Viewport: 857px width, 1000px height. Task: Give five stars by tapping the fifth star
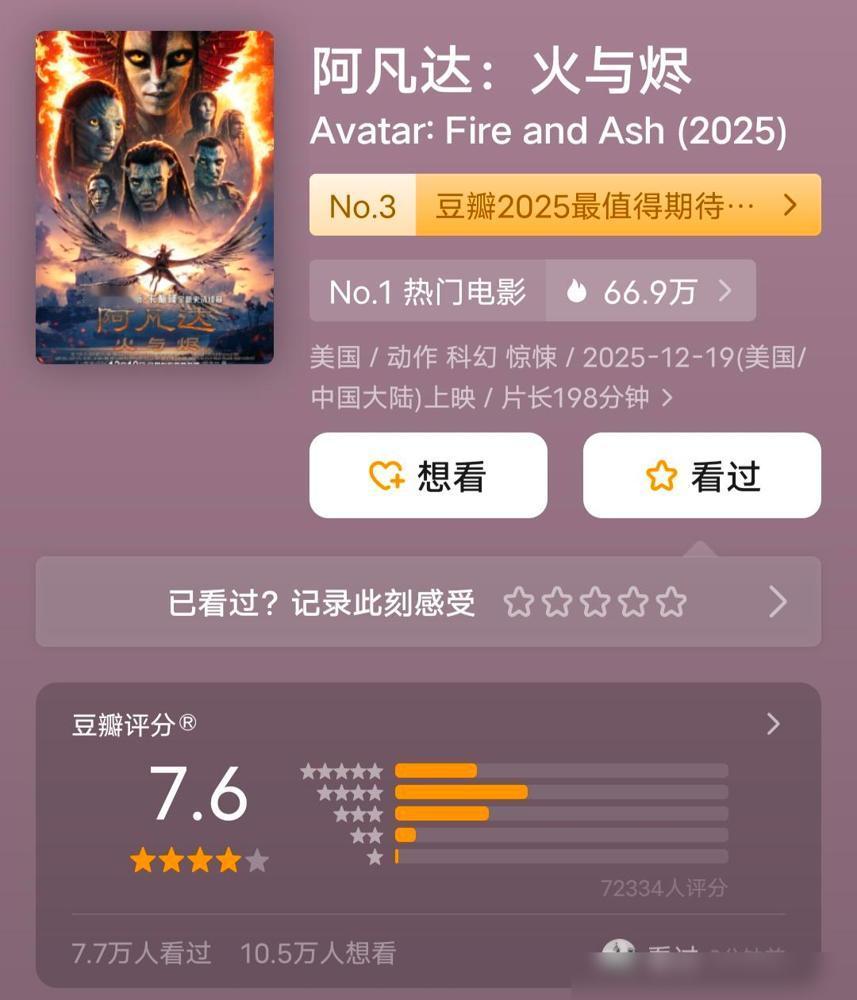click(673, 601)
